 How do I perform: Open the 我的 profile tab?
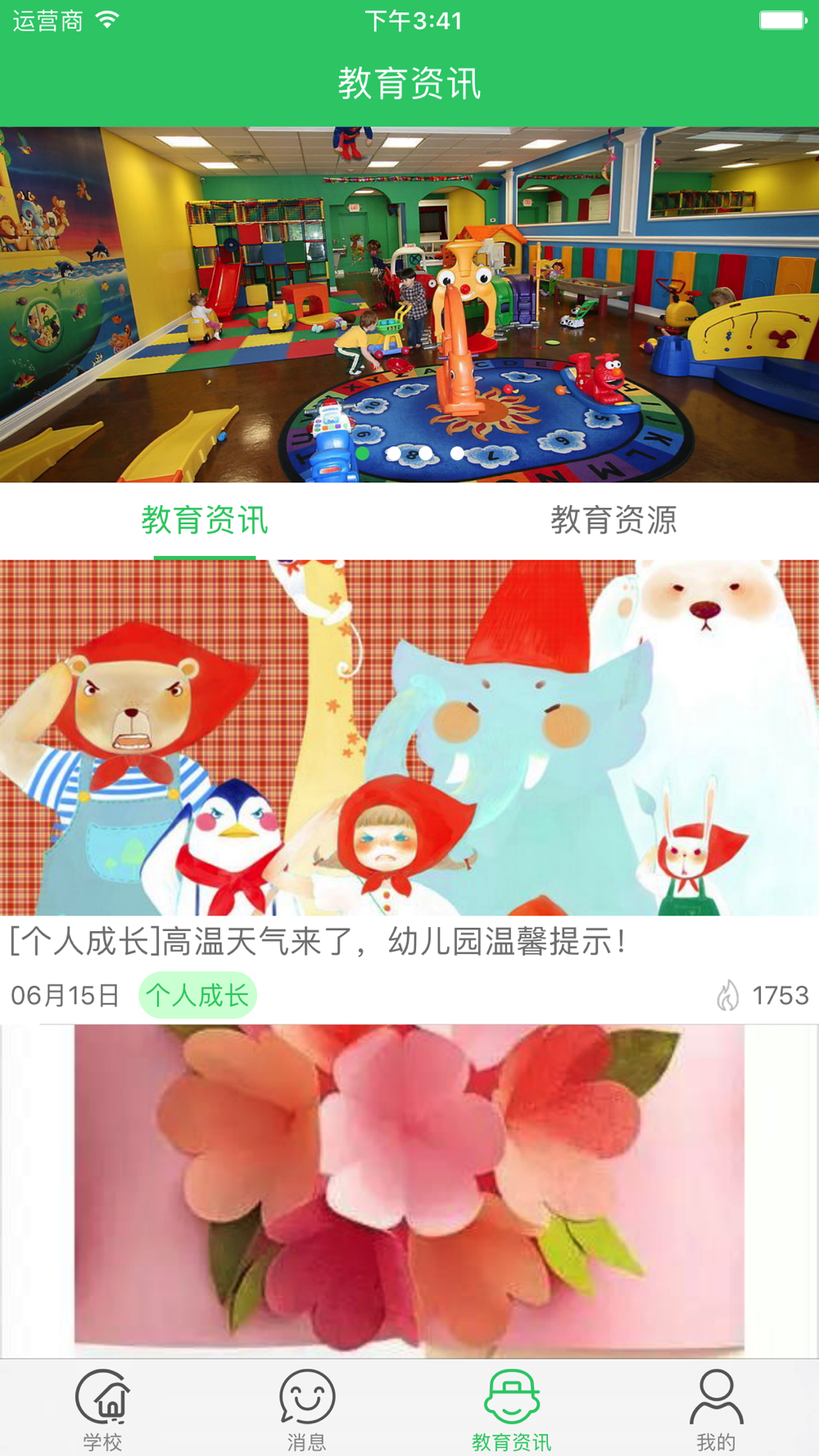pos(717,1409)
